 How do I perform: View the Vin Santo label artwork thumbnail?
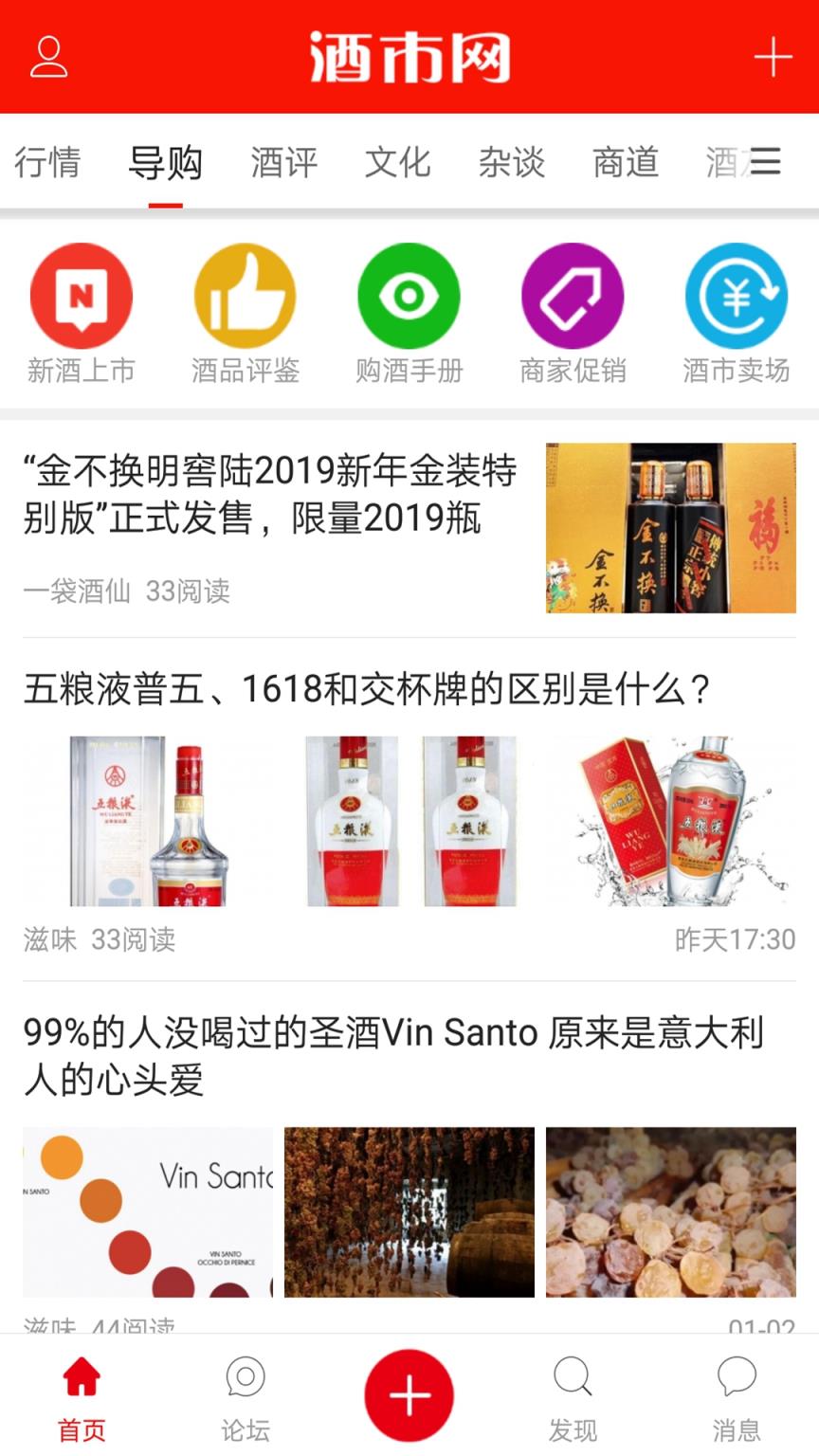pyautogui.click(x=147, y=1211)
